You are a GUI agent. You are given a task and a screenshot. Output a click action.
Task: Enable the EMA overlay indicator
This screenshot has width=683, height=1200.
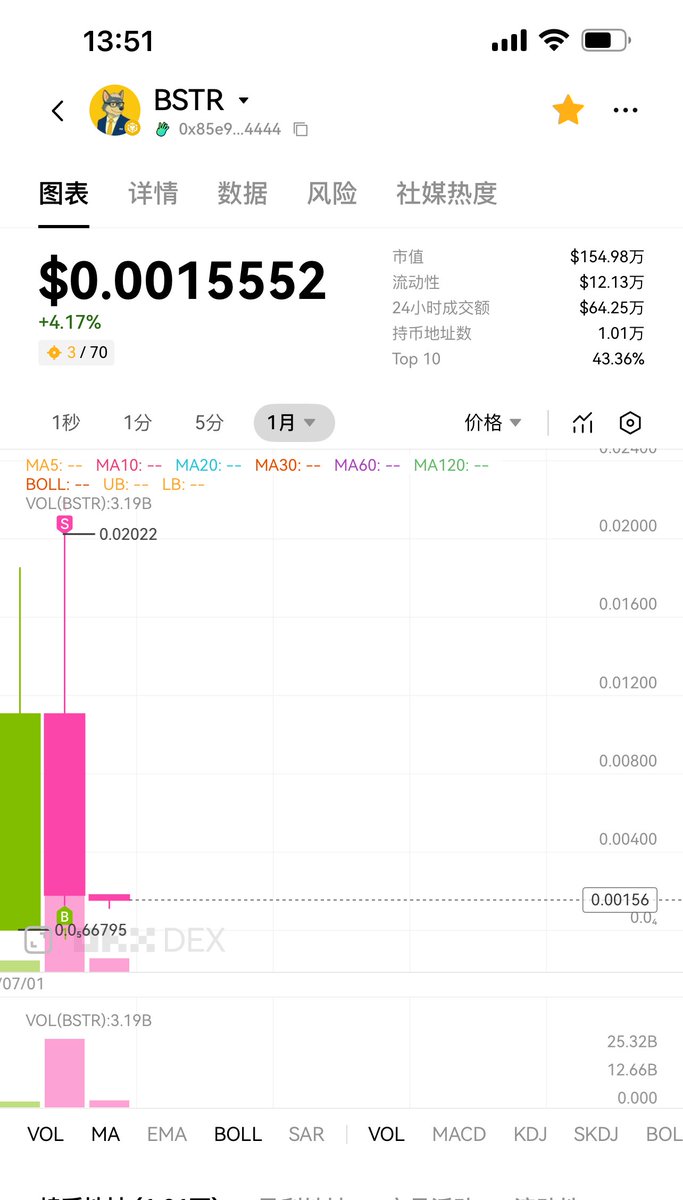pyautogui.click(x=166, y=1134)
